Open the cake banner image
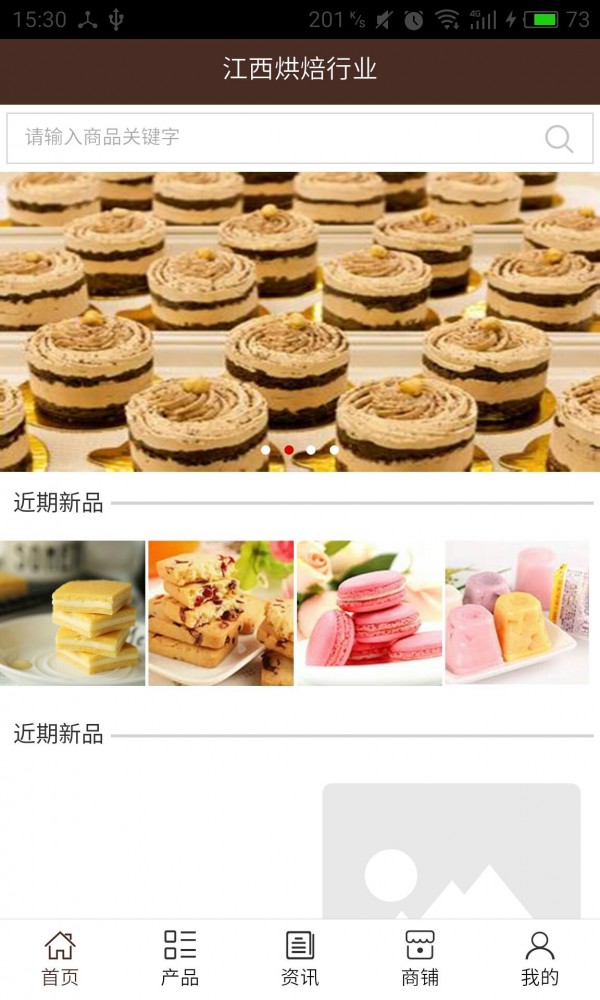Screen dimensions: 600x1000 (x=300, y=320)
